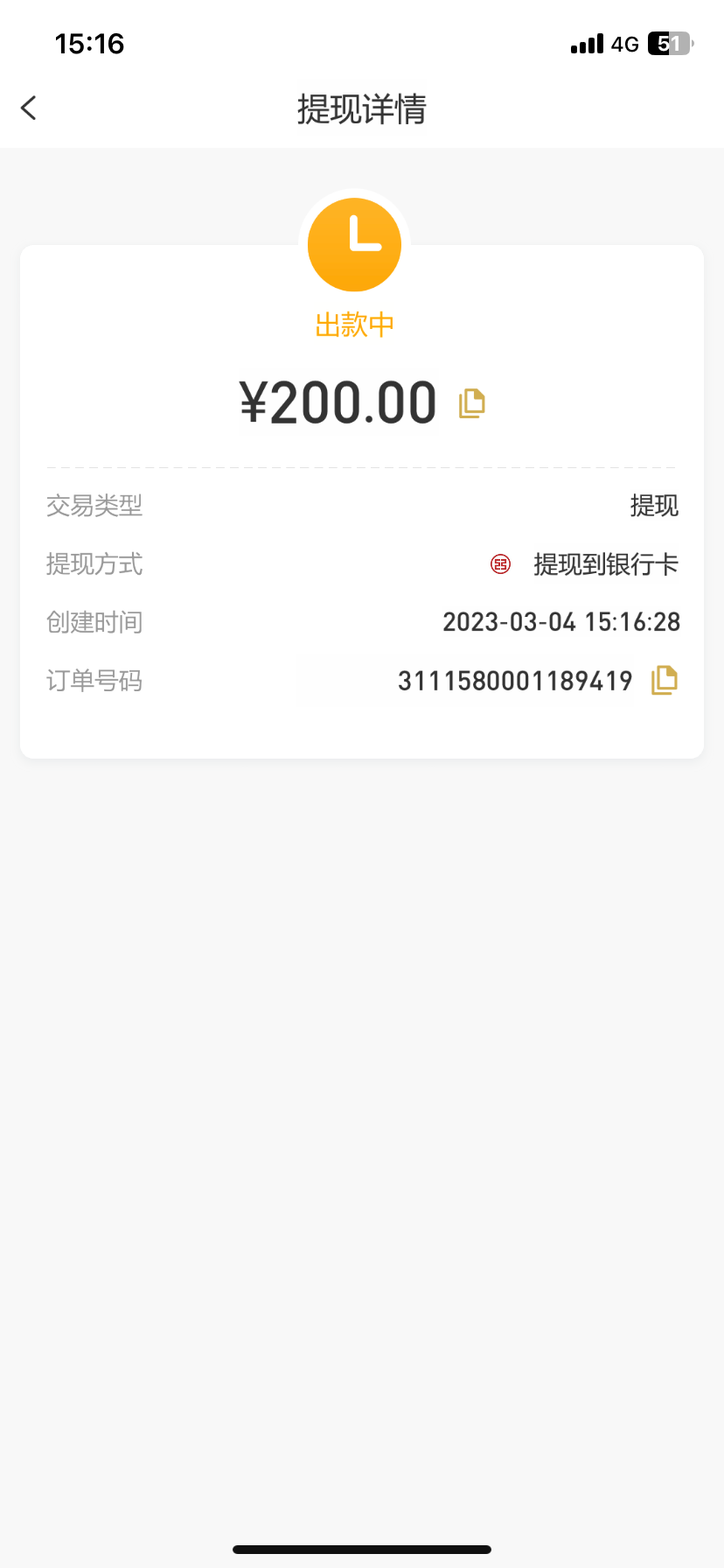This screenshot has height=1568, width=724.
Task: Tap the yellow clock status icon
Action: tap(354, 244)
